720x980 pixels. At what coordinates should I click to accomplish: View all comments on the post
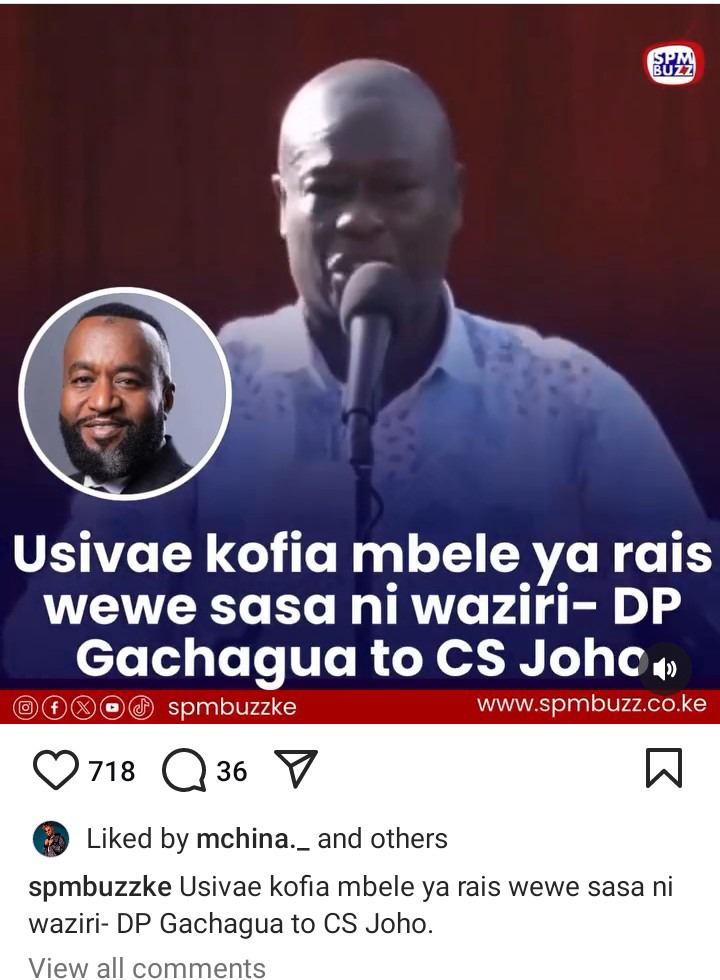pos(147,967)
